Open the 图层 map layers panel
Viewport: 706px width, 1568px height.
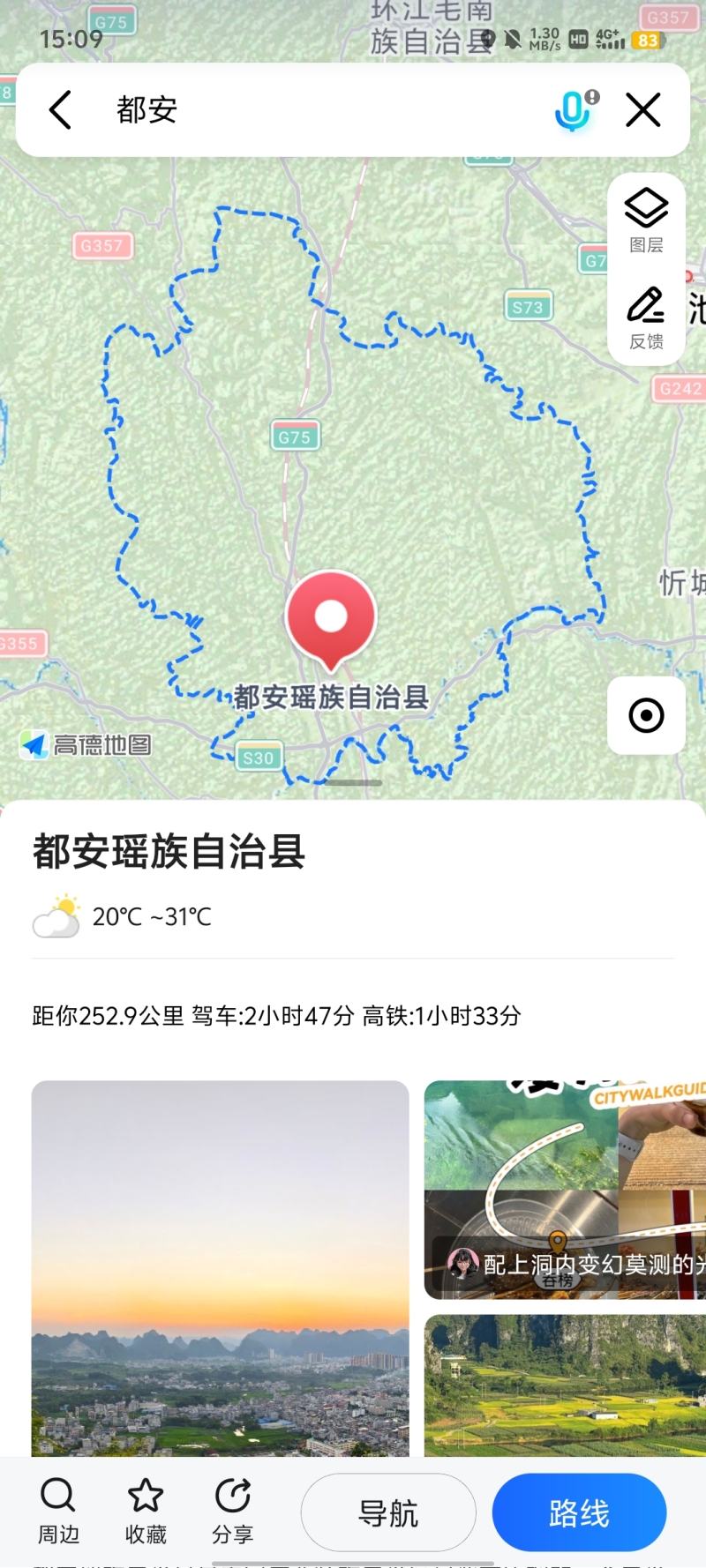(x=646, y=220)
